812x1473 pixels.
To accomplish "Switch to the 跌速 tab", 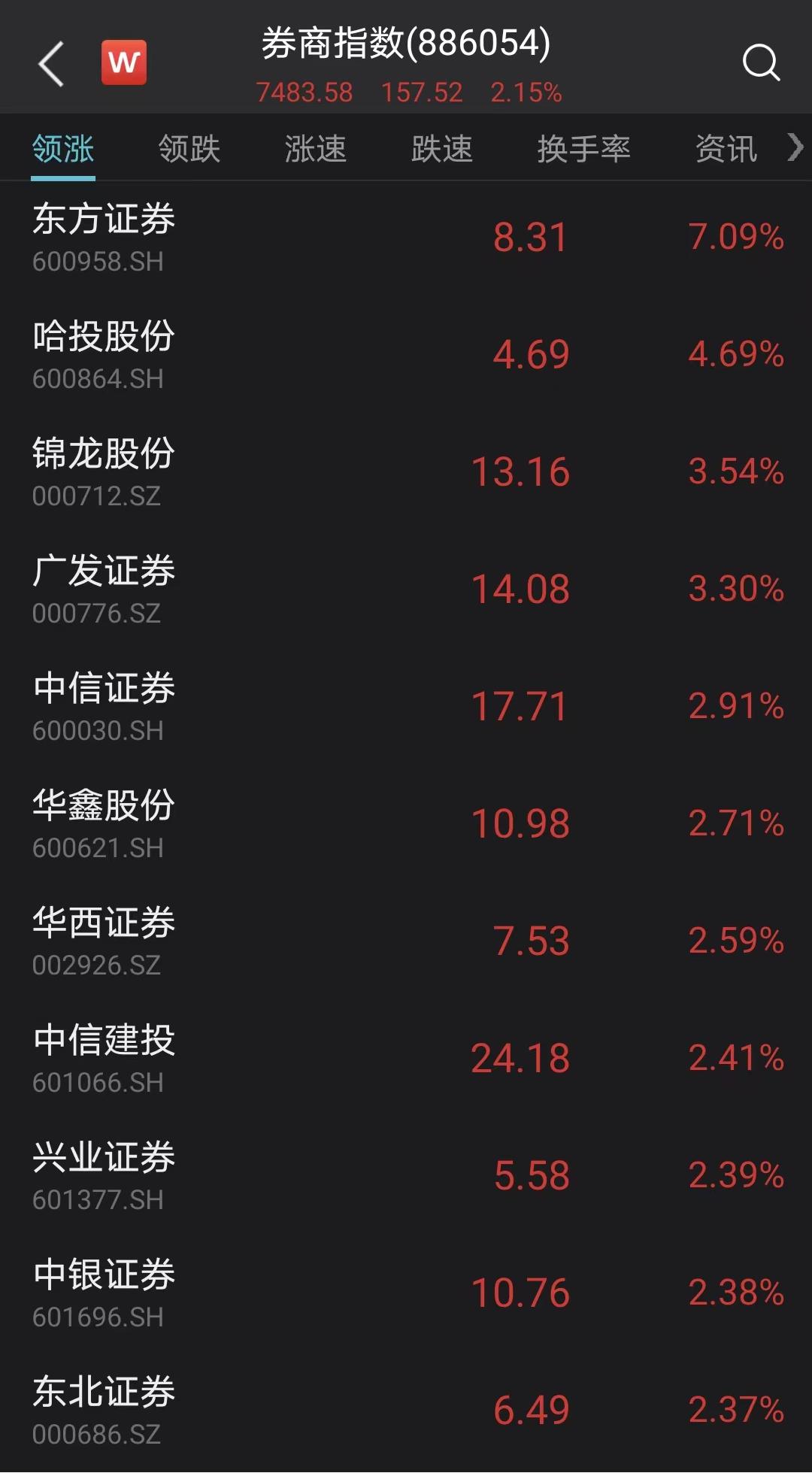I will point(442,148).
